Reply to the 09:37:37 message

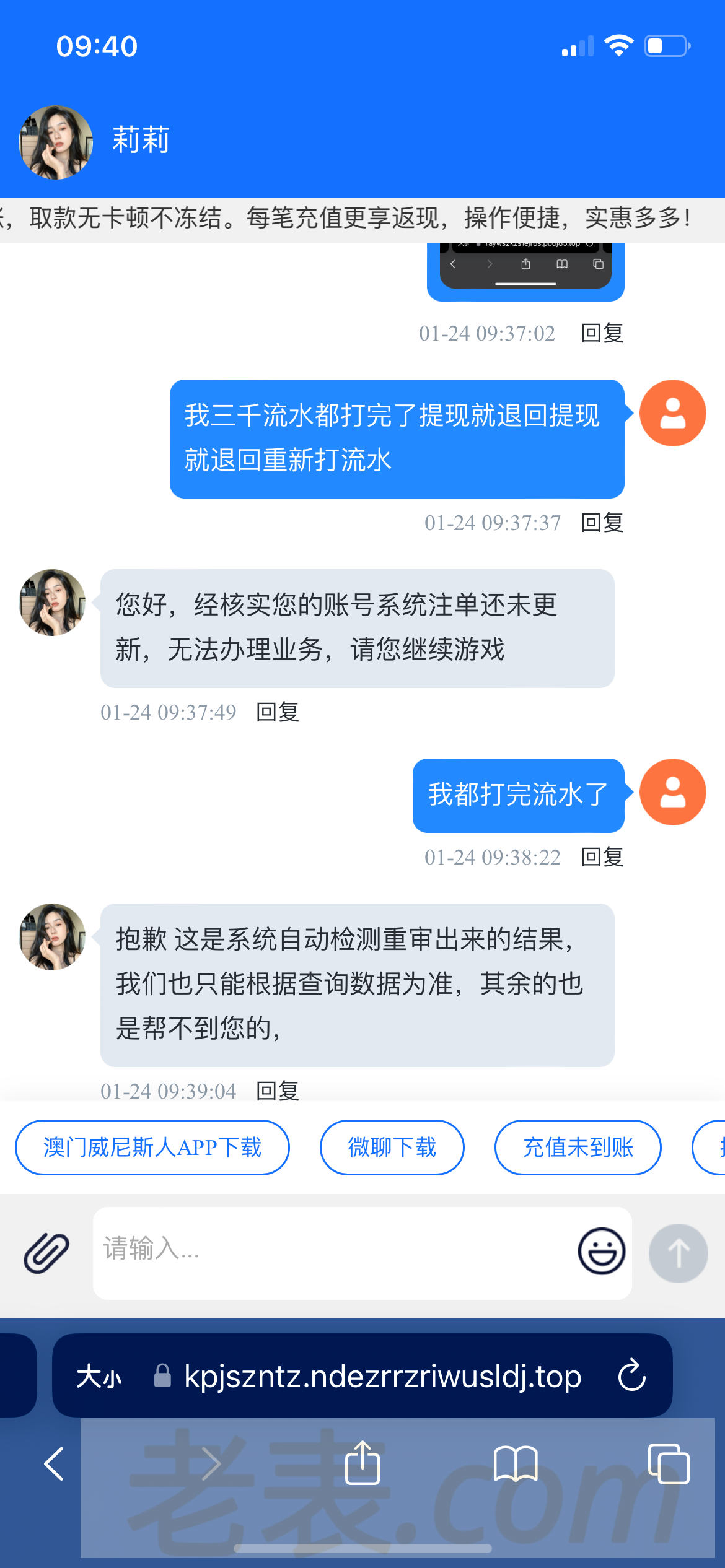pyautogui.click(x=602, y=523)
